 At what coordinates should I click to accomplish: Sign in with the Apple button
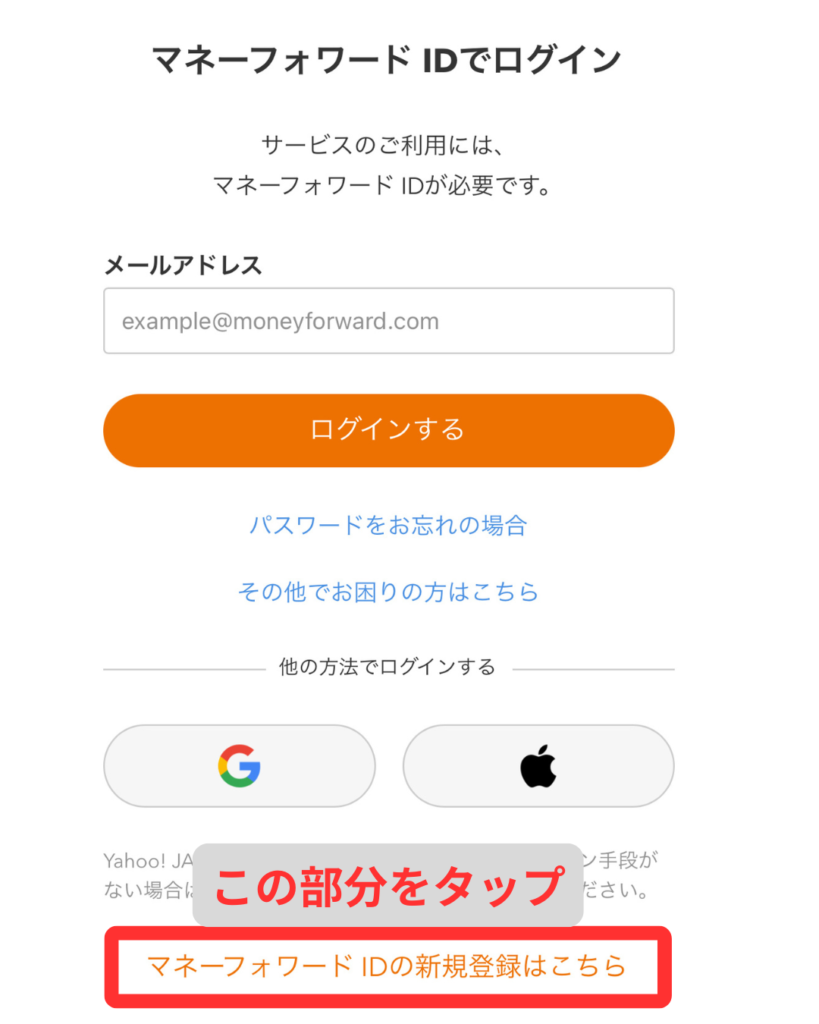tap(538, 766)
